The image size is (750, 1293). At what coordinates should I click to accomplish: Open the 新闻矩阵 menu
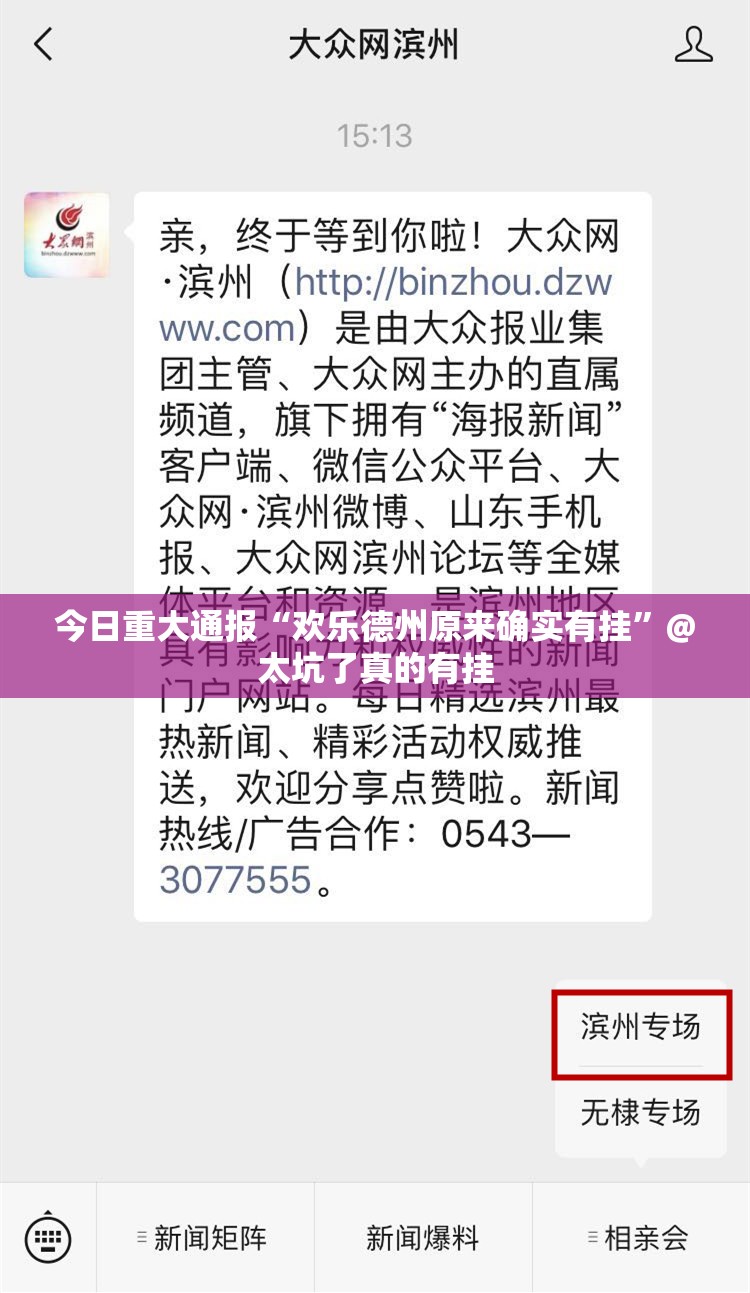(x=205, y=1238)
